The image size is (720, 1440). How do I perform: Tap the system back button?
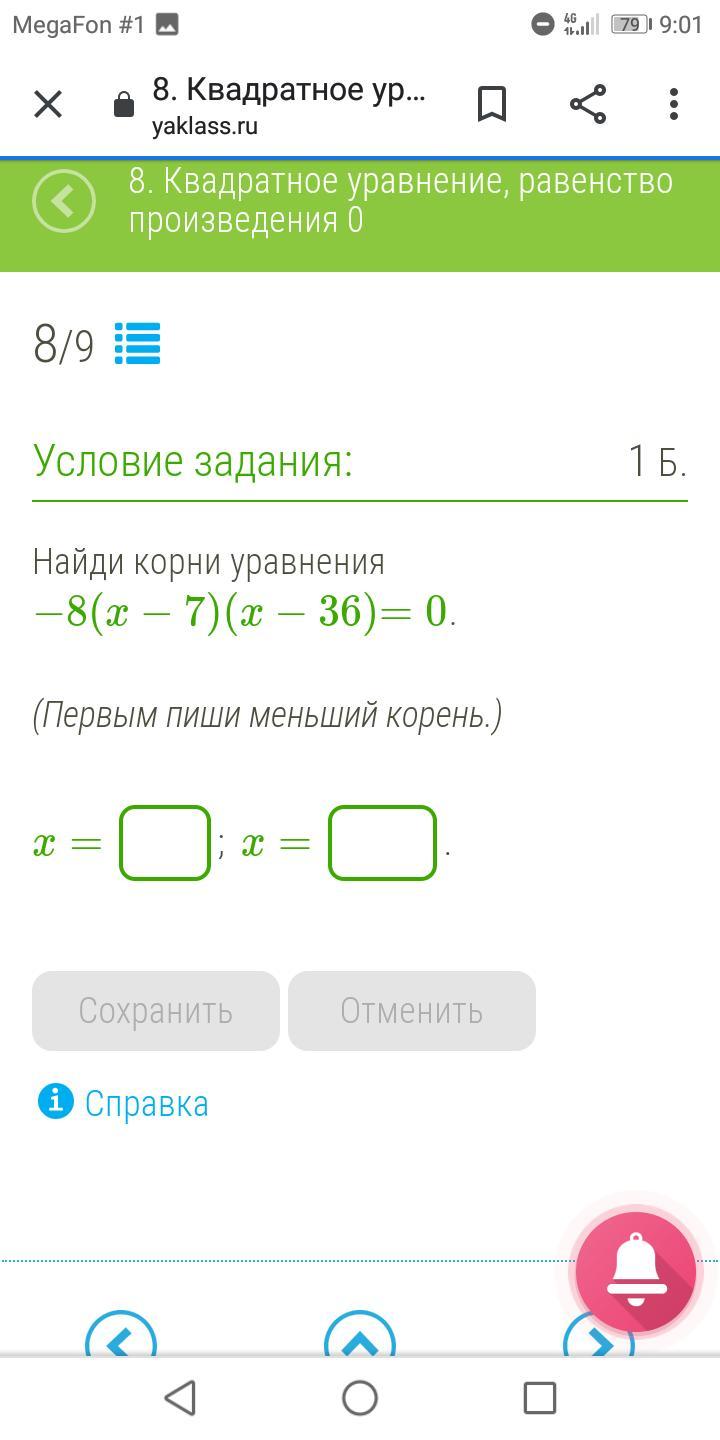point(180,1398)
